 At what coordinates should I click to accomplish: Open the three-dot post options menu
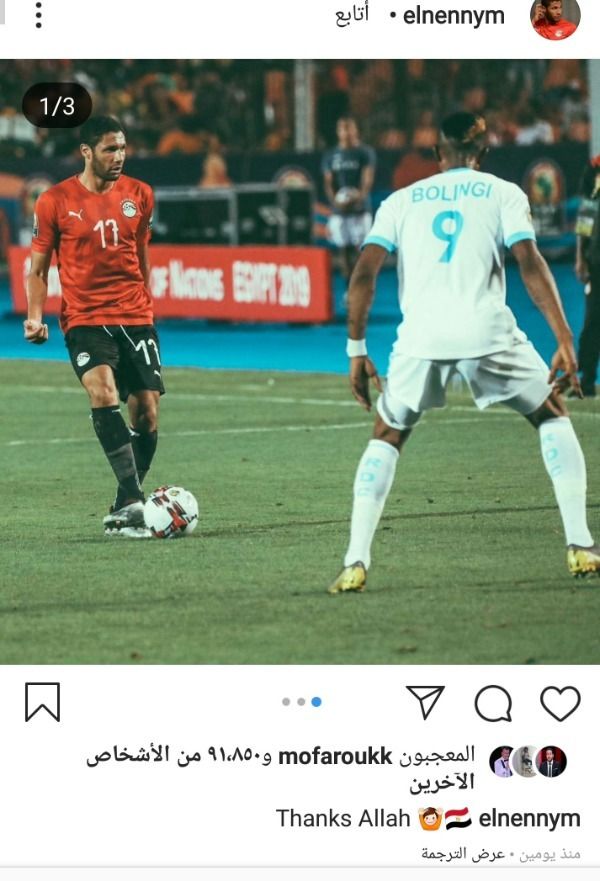38,17
